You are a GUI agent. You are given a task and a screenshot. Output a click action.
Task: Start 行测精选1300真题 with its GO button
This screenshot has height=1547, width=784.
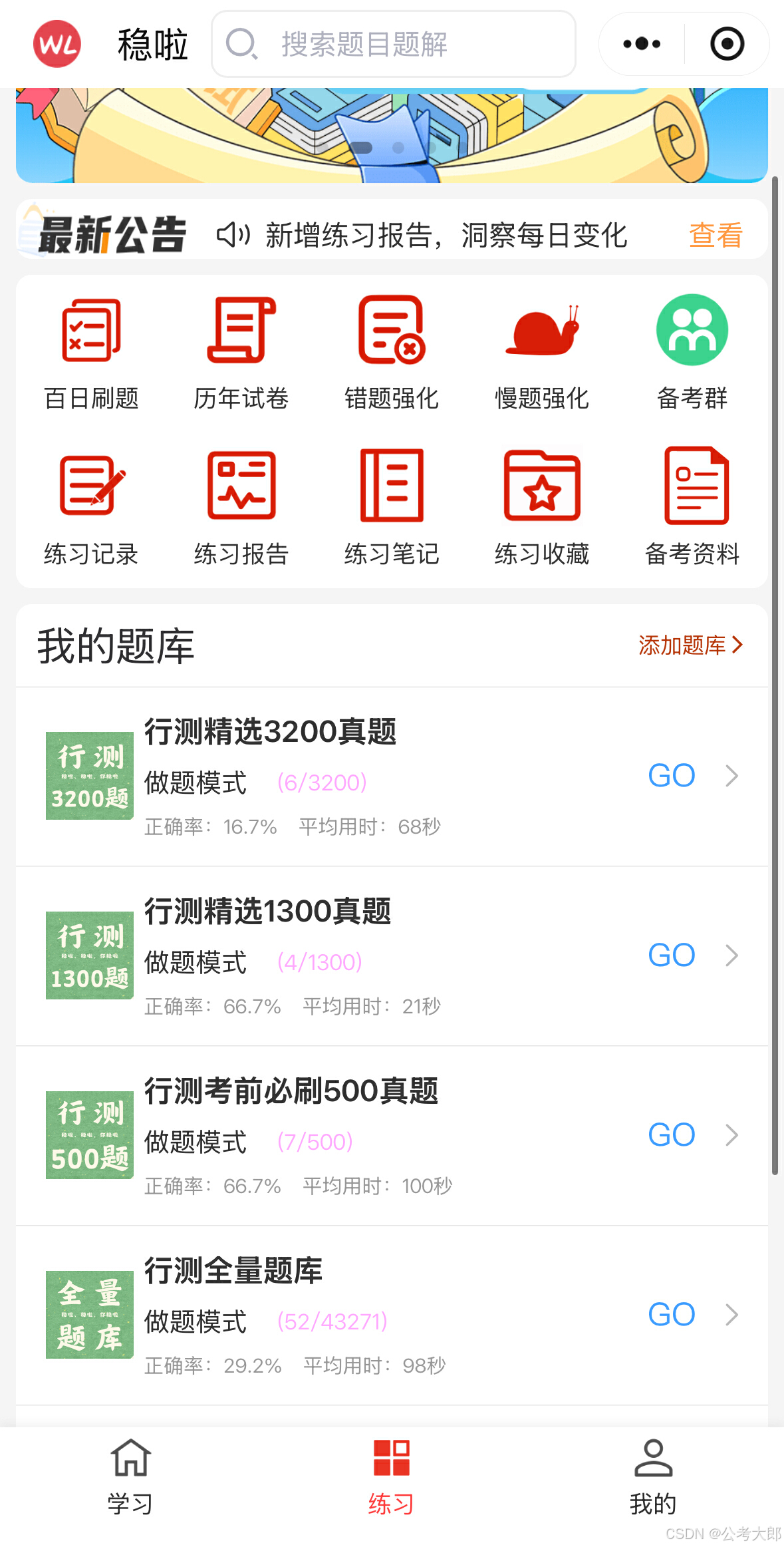(672, 955)
